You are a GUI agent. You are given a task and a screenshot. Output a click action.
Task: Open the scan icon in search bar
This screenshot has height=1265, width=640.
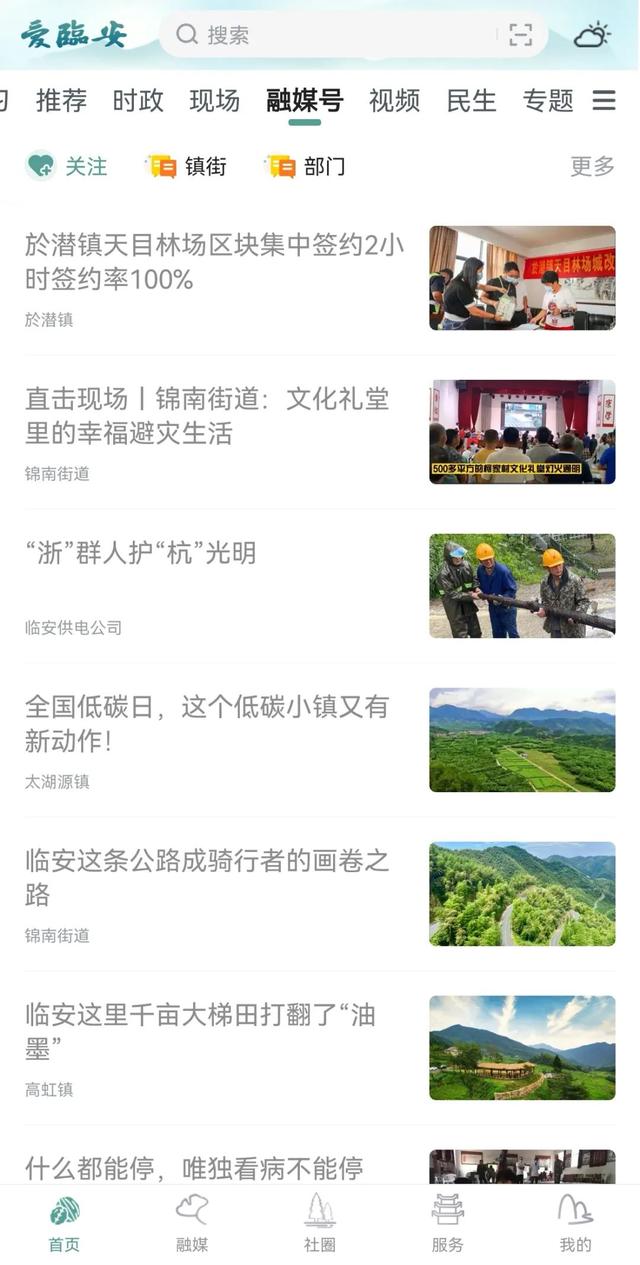pos(520,35)
